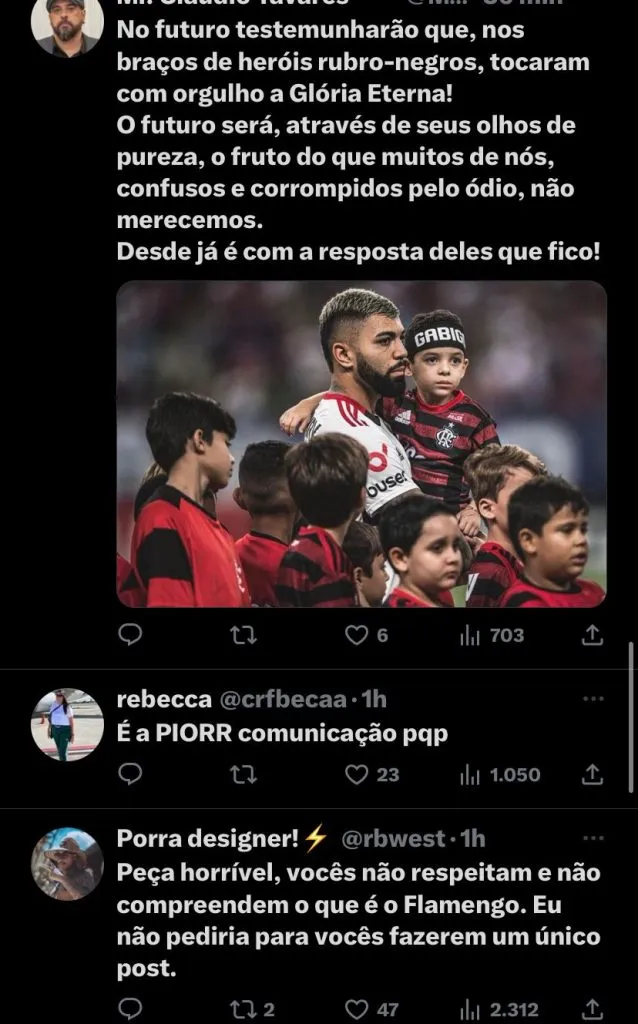Open the Gabigol photo in the tweet
This screenshot has width=638, height=1024.
point(361,444)
